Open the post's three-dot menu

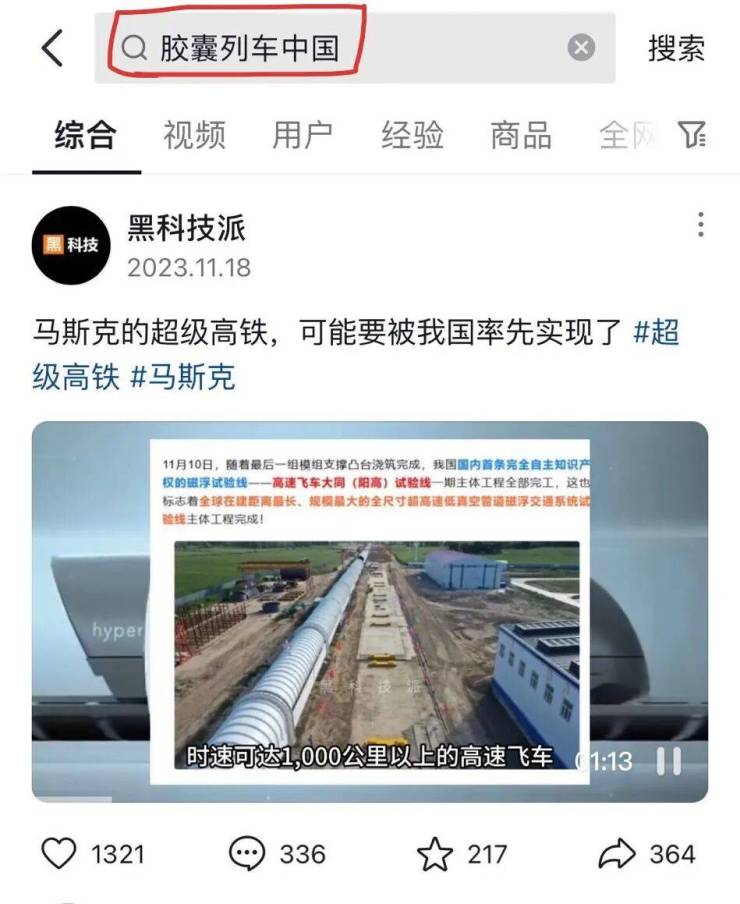point(700,225)
